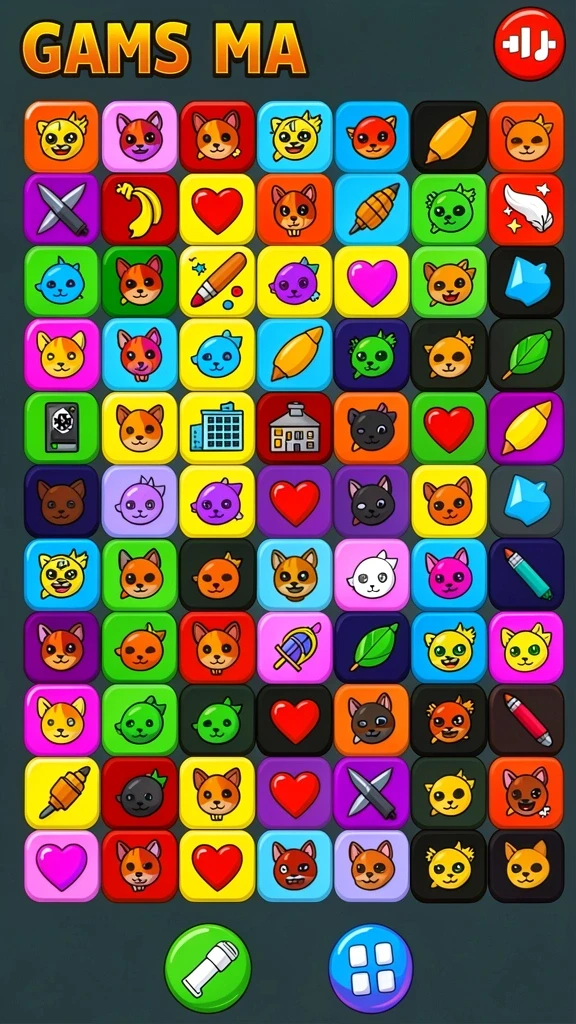The image size is (576, 1024).
Task: Select the purple parachute tile on pink
Action: pos(295,647)
